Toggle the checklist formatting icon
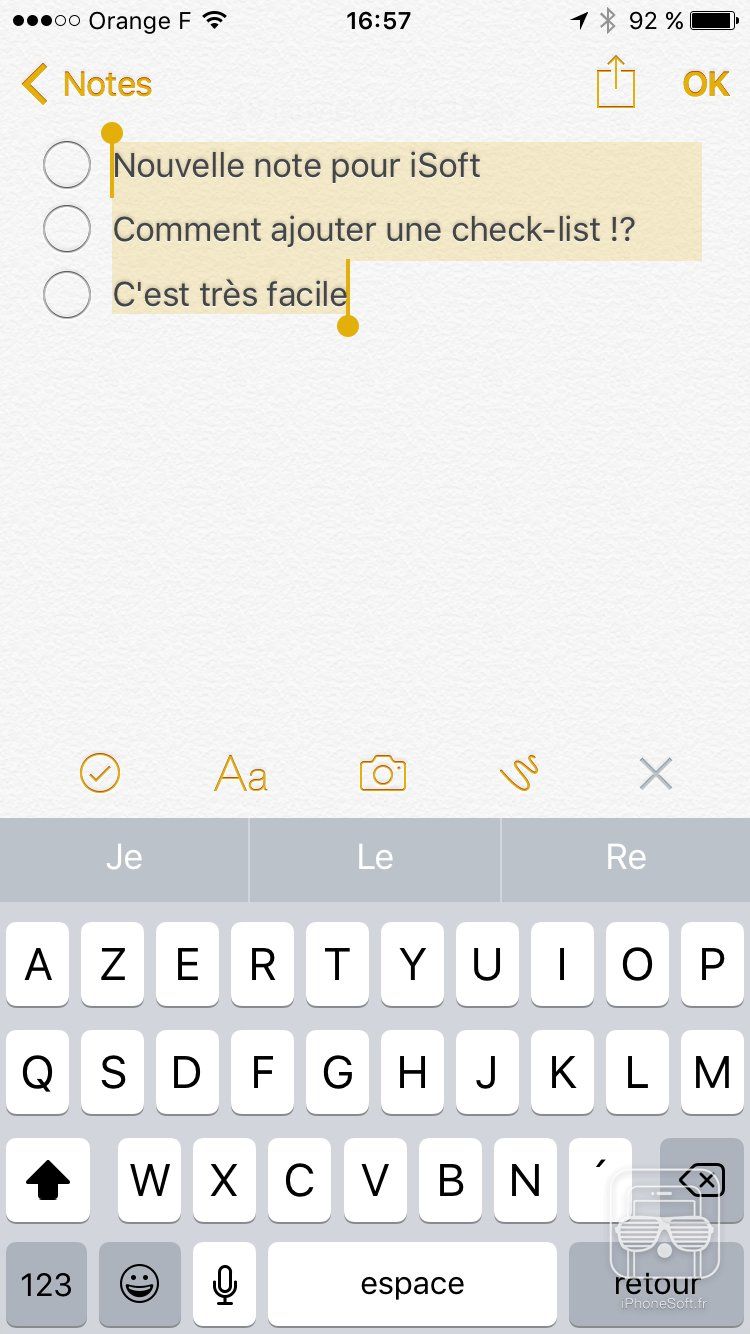 (100, 774)
